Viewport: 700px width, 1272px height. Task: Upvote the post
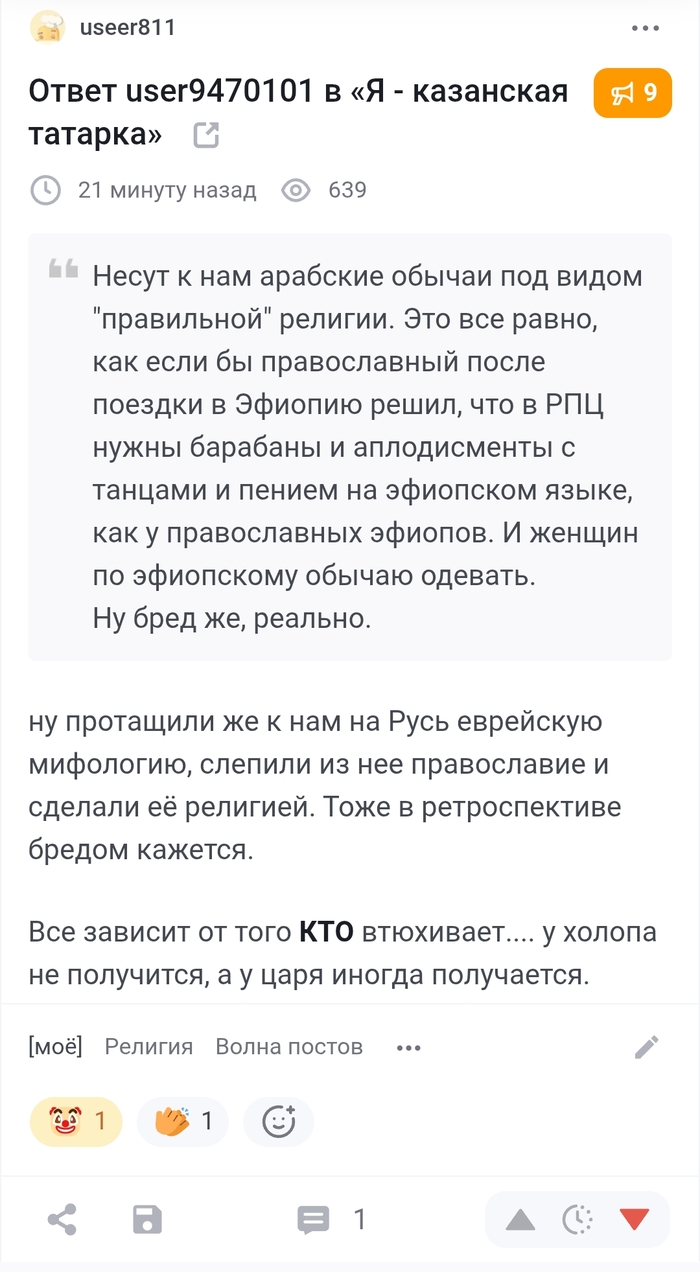point(520,1220)
